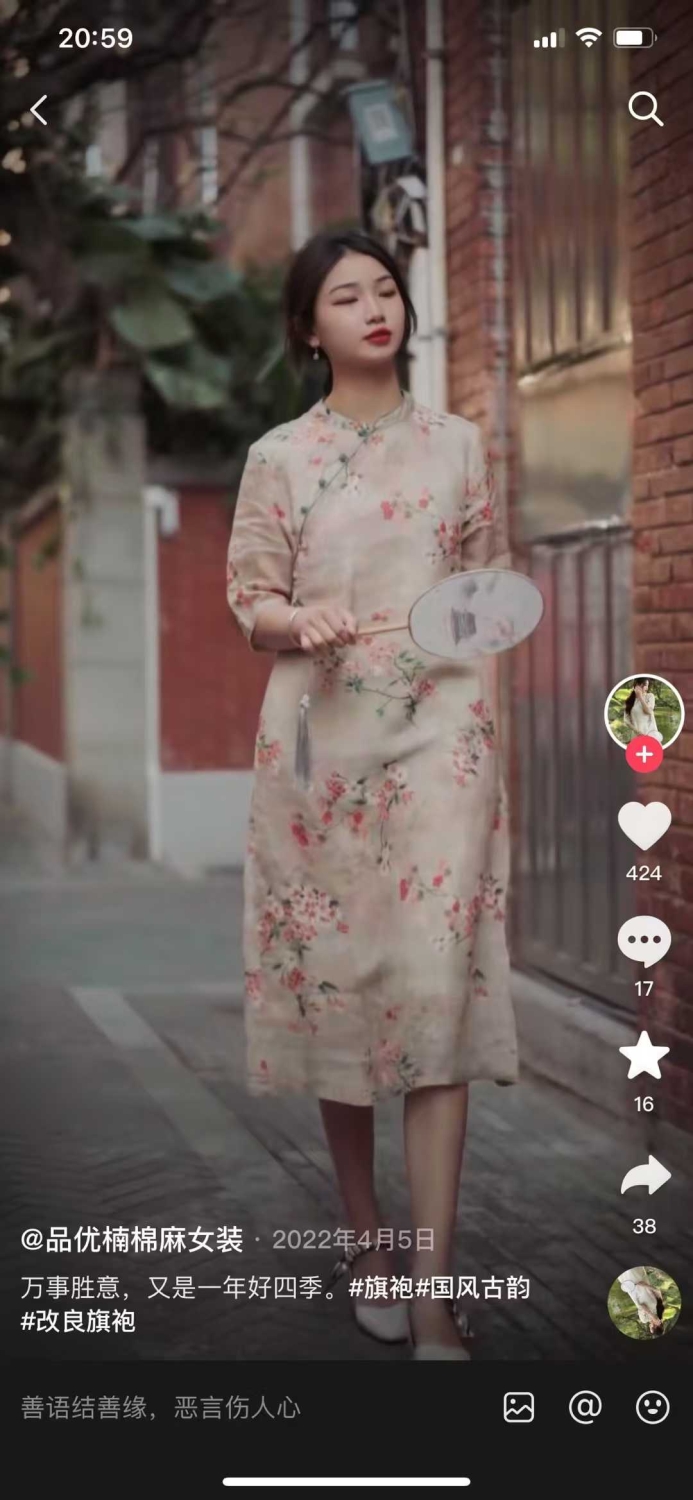The width and height of the screenshot is (693, 1500).
Task: Open the emoji picker icon
Action: 652,1408
